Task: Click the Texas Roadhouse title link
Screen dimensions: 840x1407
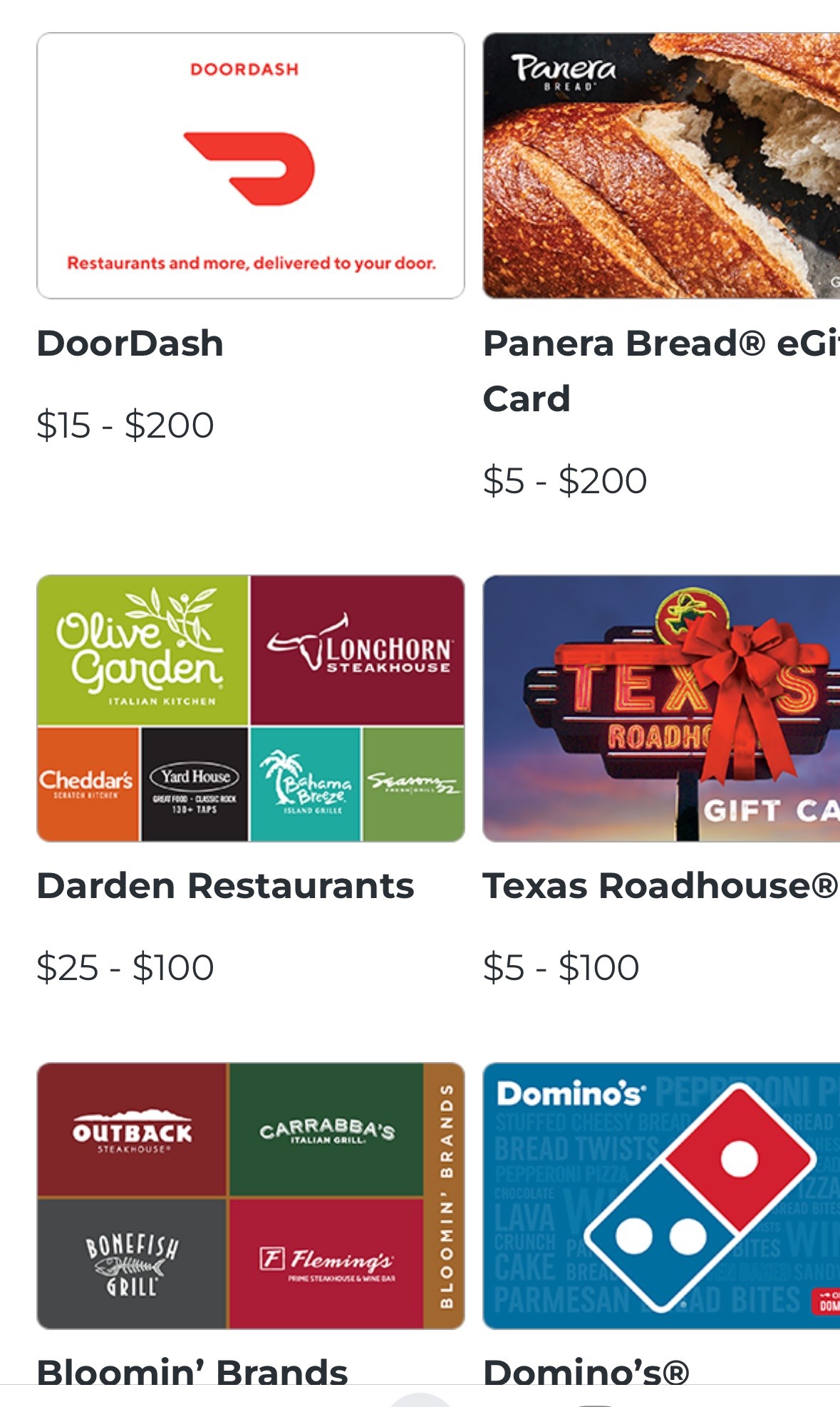Action: [661, 886]
